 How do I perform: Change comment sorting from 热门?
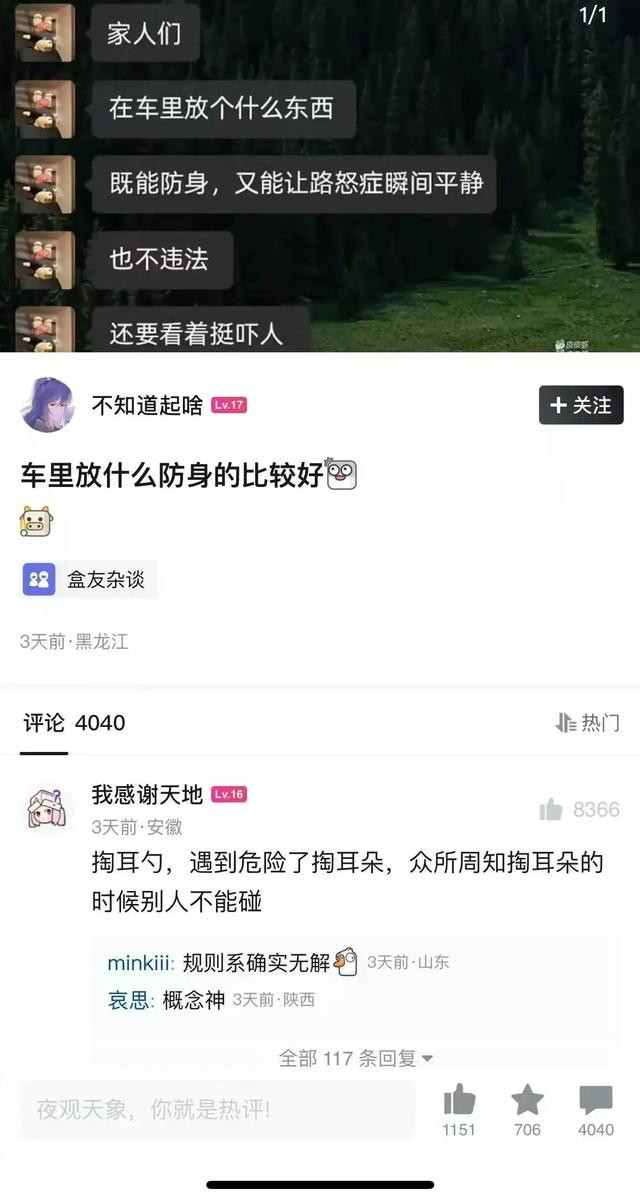point(588,722)
